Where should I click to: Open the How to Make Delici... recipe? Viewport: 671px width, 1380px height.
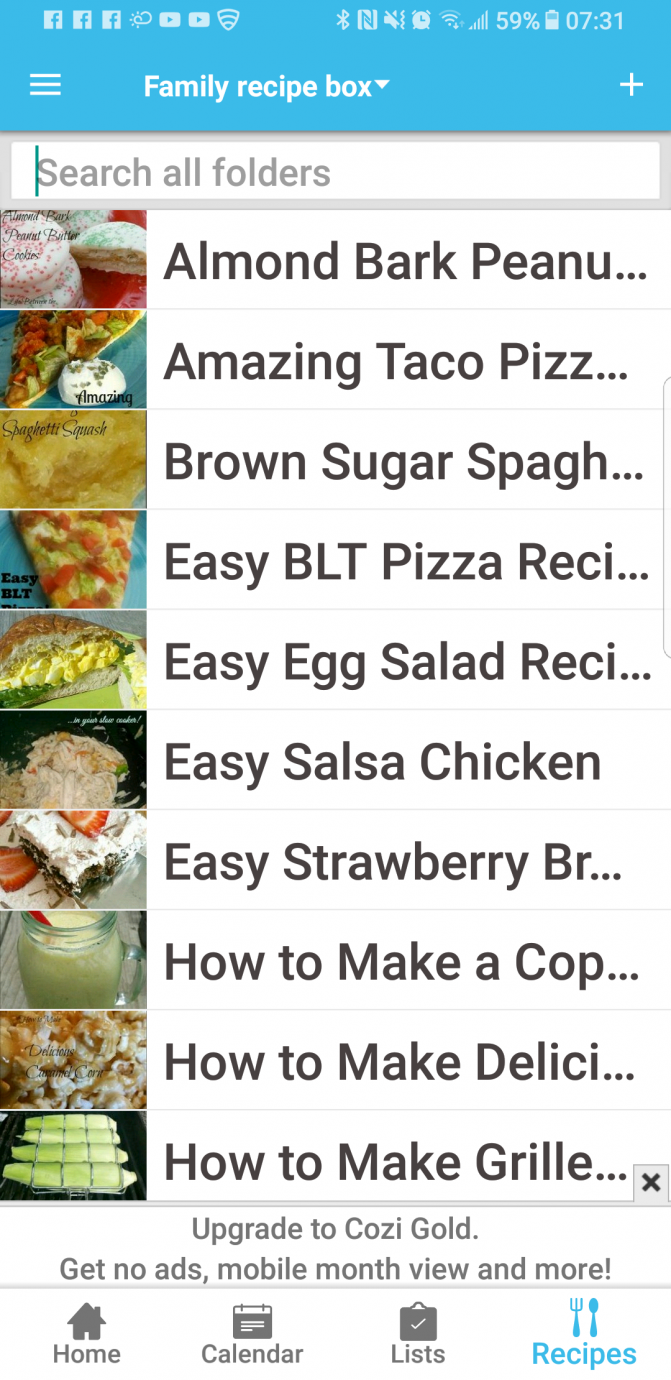(398, 1061)
